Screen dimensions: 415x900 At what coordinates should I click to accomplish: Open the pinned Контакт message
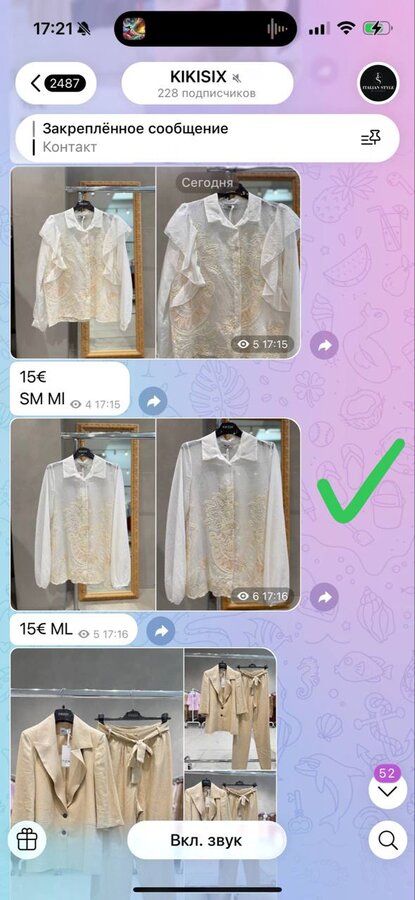(207, 138)
